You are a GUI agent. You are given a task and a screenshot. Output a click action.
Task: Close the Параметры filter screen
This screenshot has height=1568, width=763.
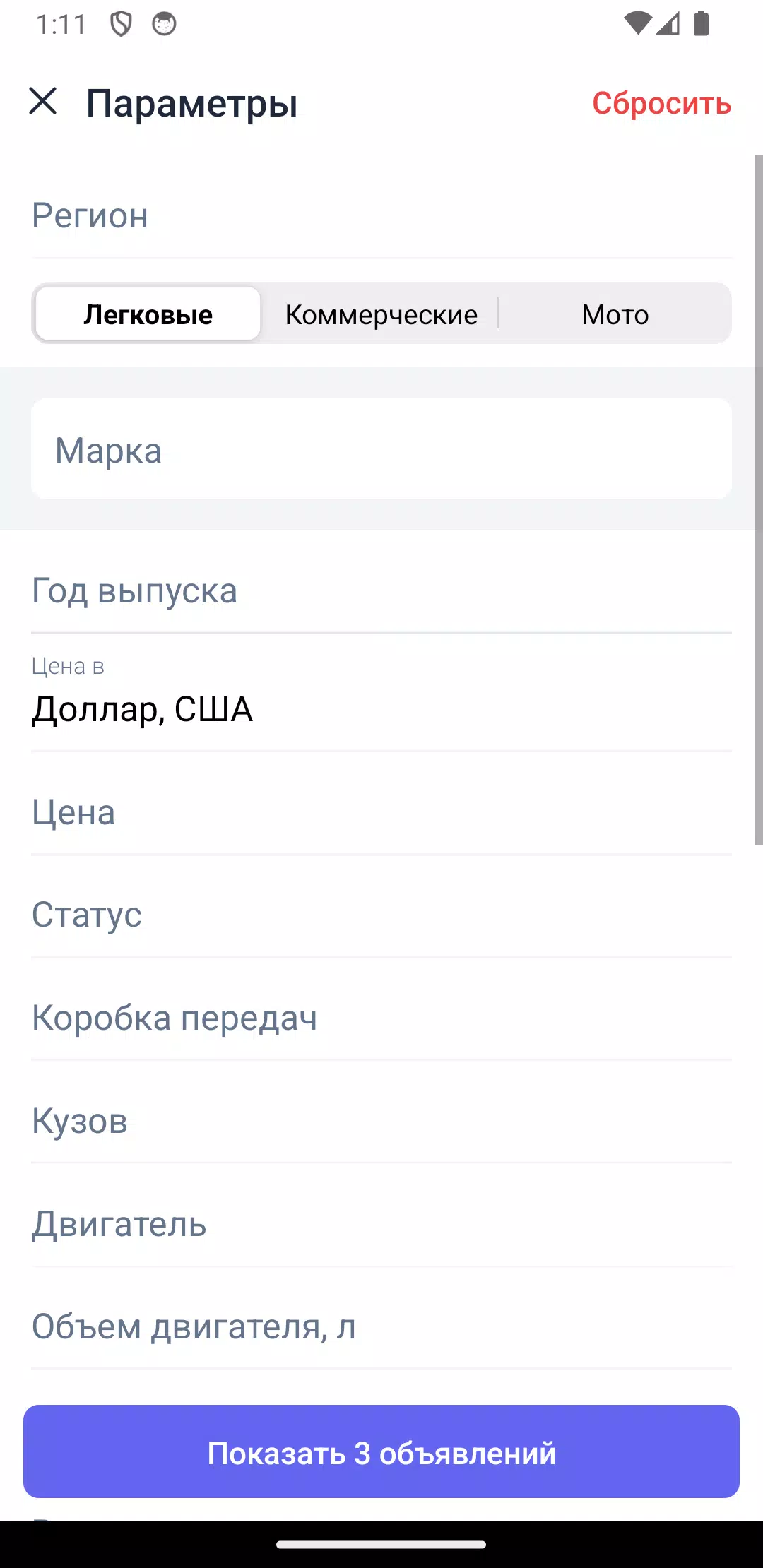[43, 101]
